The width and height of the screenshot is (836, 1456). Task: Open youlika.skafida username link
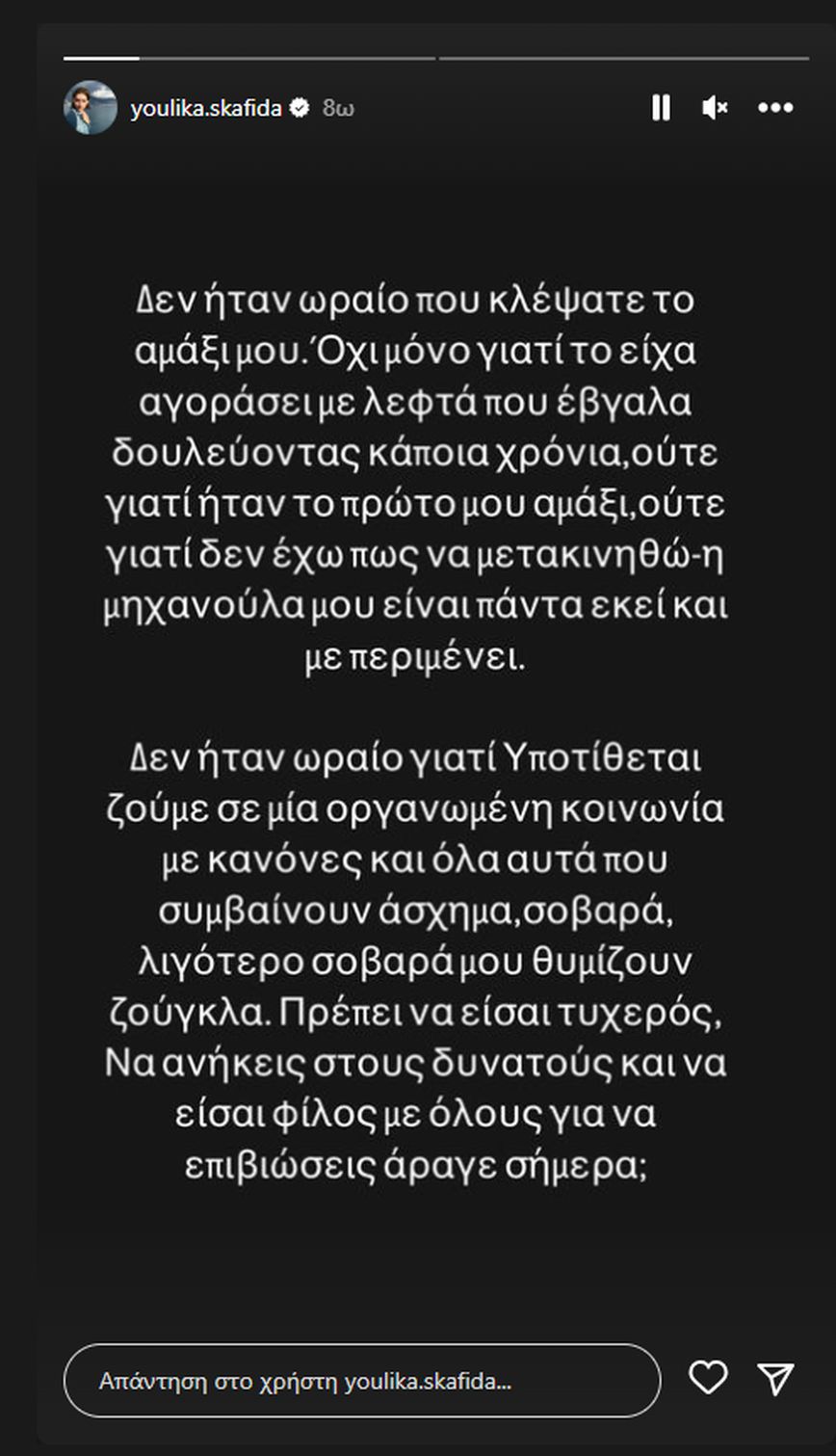[x=206, y=108]
